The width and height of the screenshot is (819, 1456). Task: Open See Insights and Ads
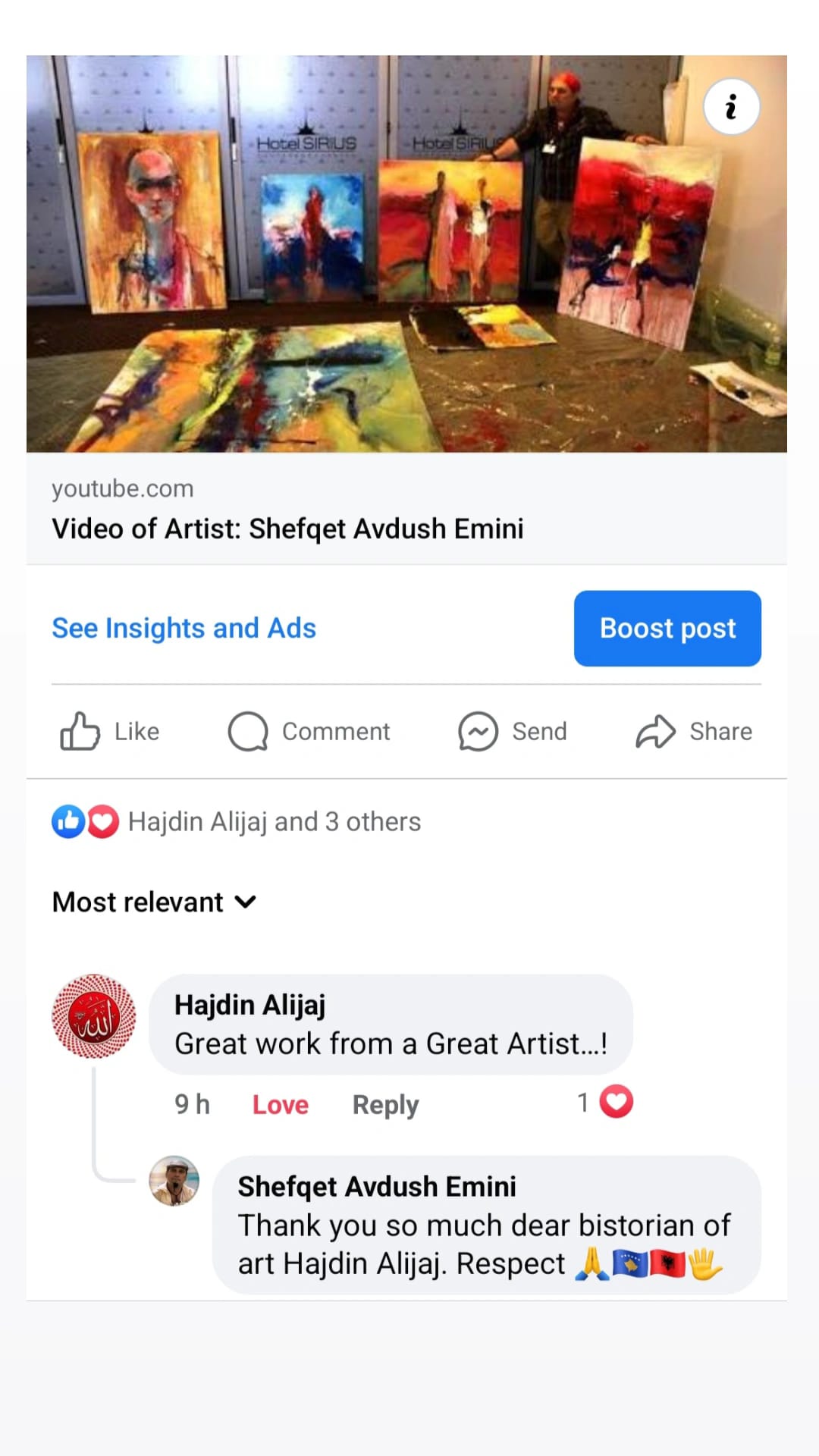(x=184, y=628)
